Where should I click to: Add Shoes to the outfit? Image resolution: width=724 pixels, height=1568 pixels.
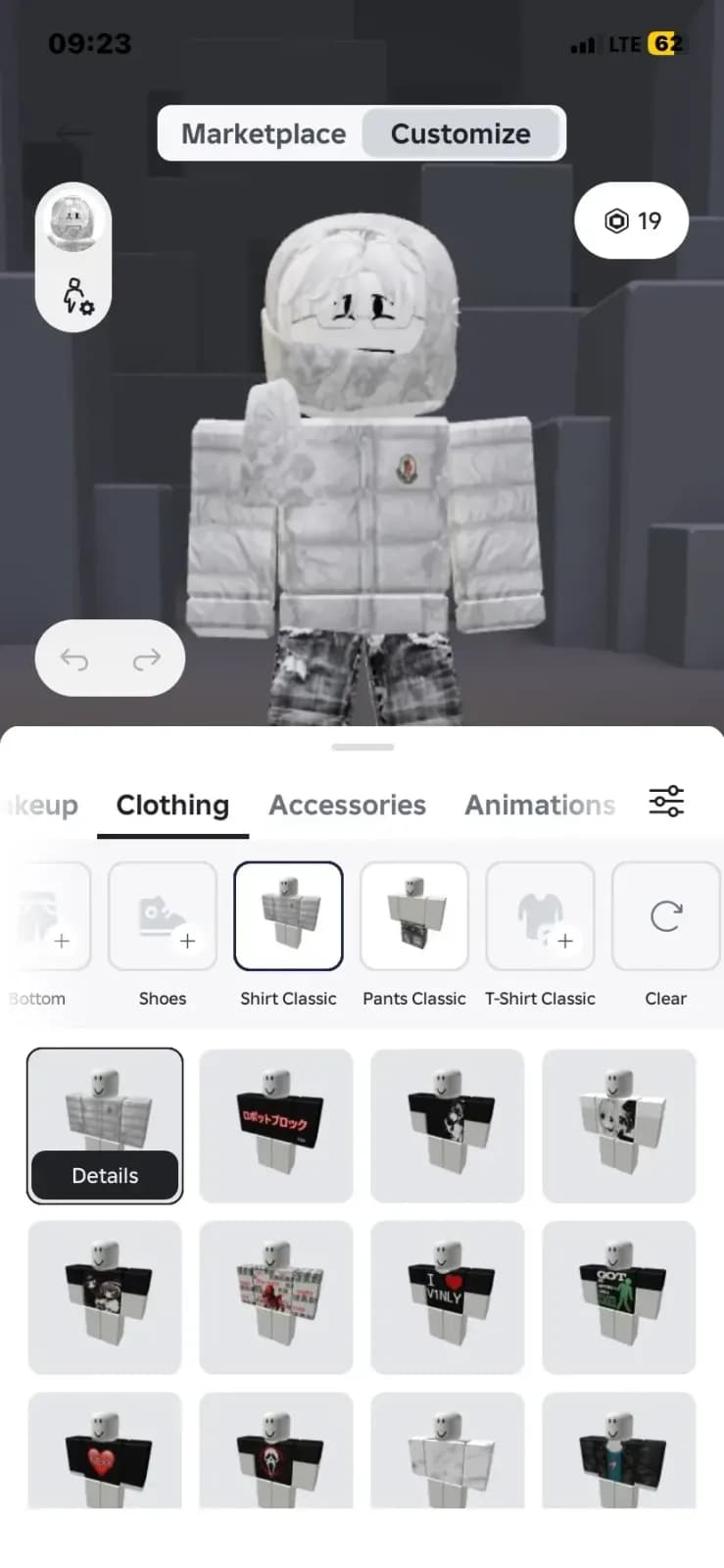(x=163, y=916)
